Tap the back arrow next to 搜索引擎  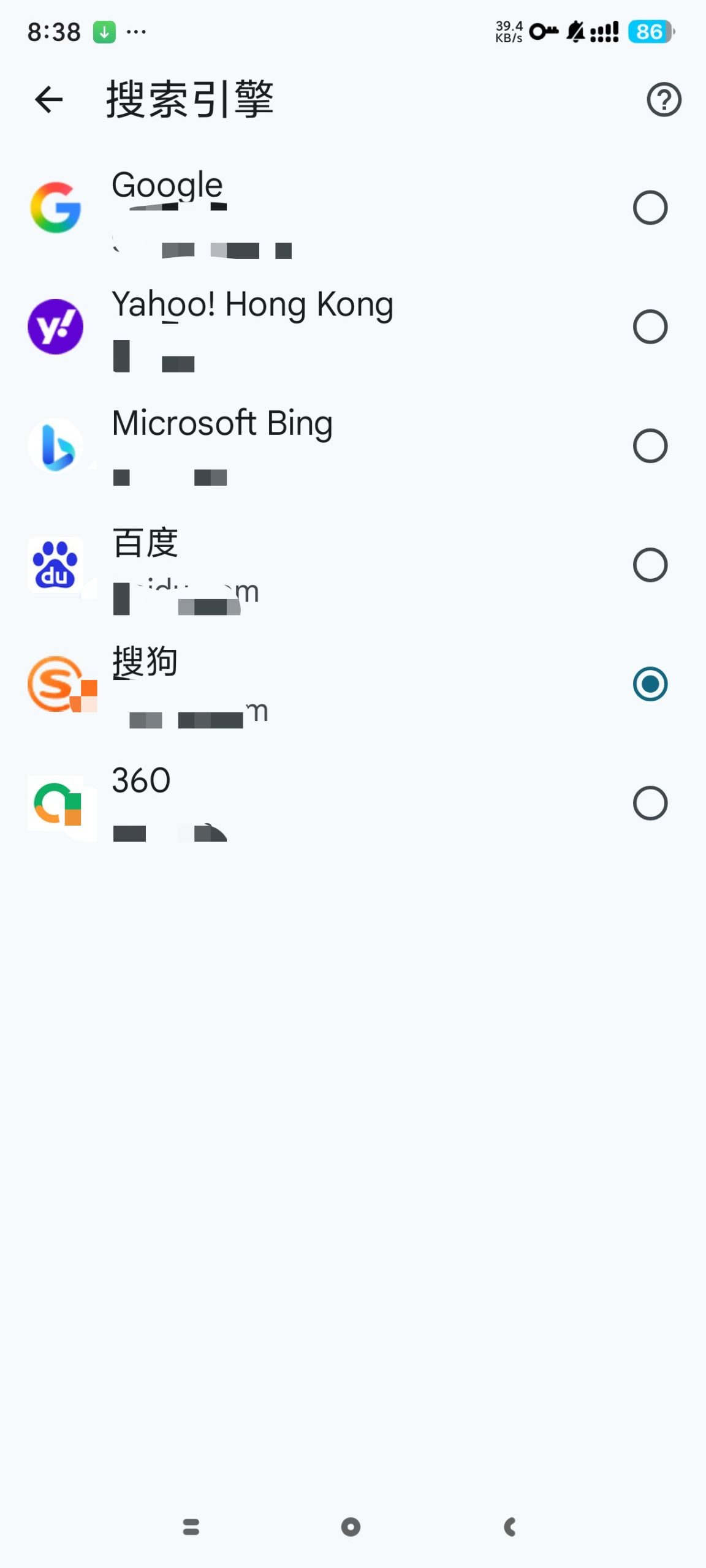pyautogui.click(x=48, y=100)
